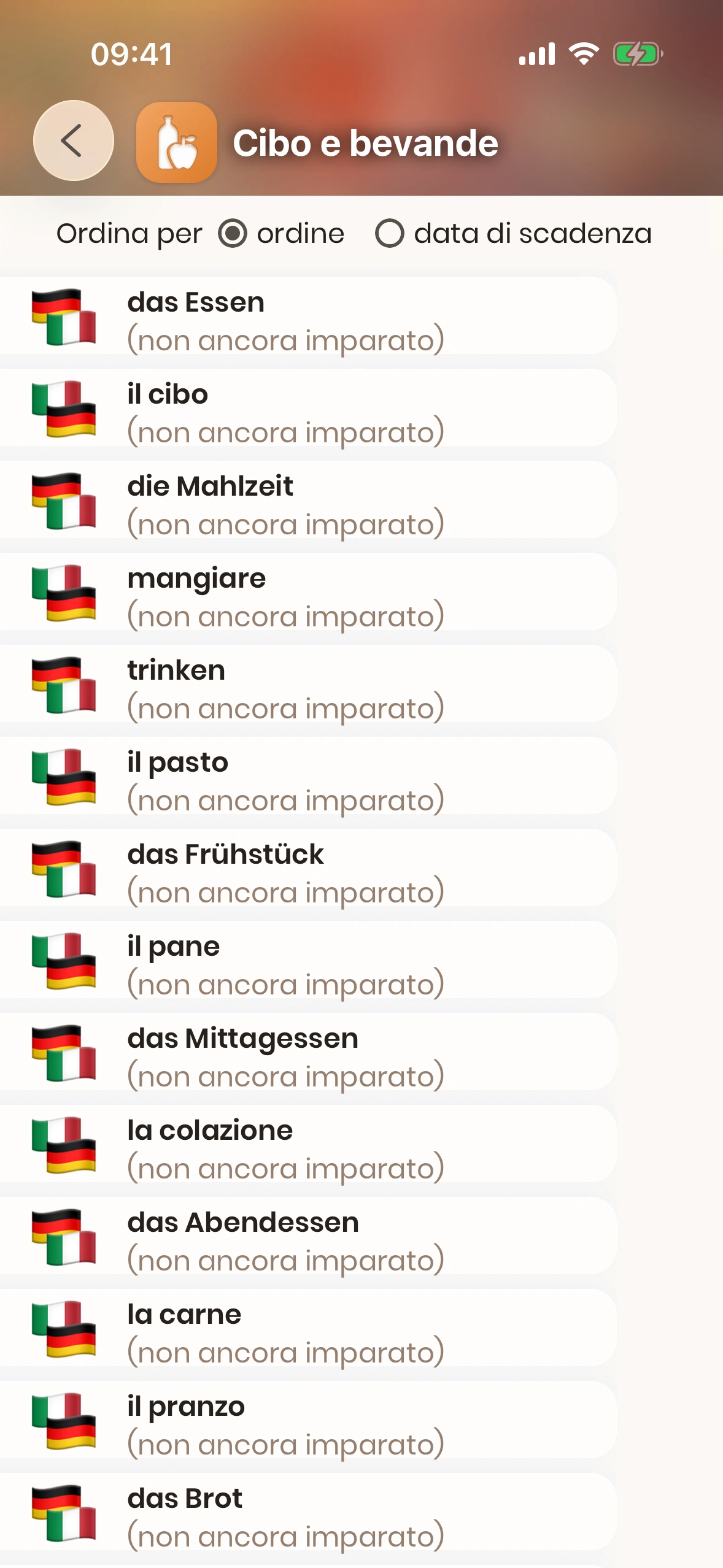Open the 'das Brot' entry
This screenshot has width=723, height=1568.
click(307, 1513)
